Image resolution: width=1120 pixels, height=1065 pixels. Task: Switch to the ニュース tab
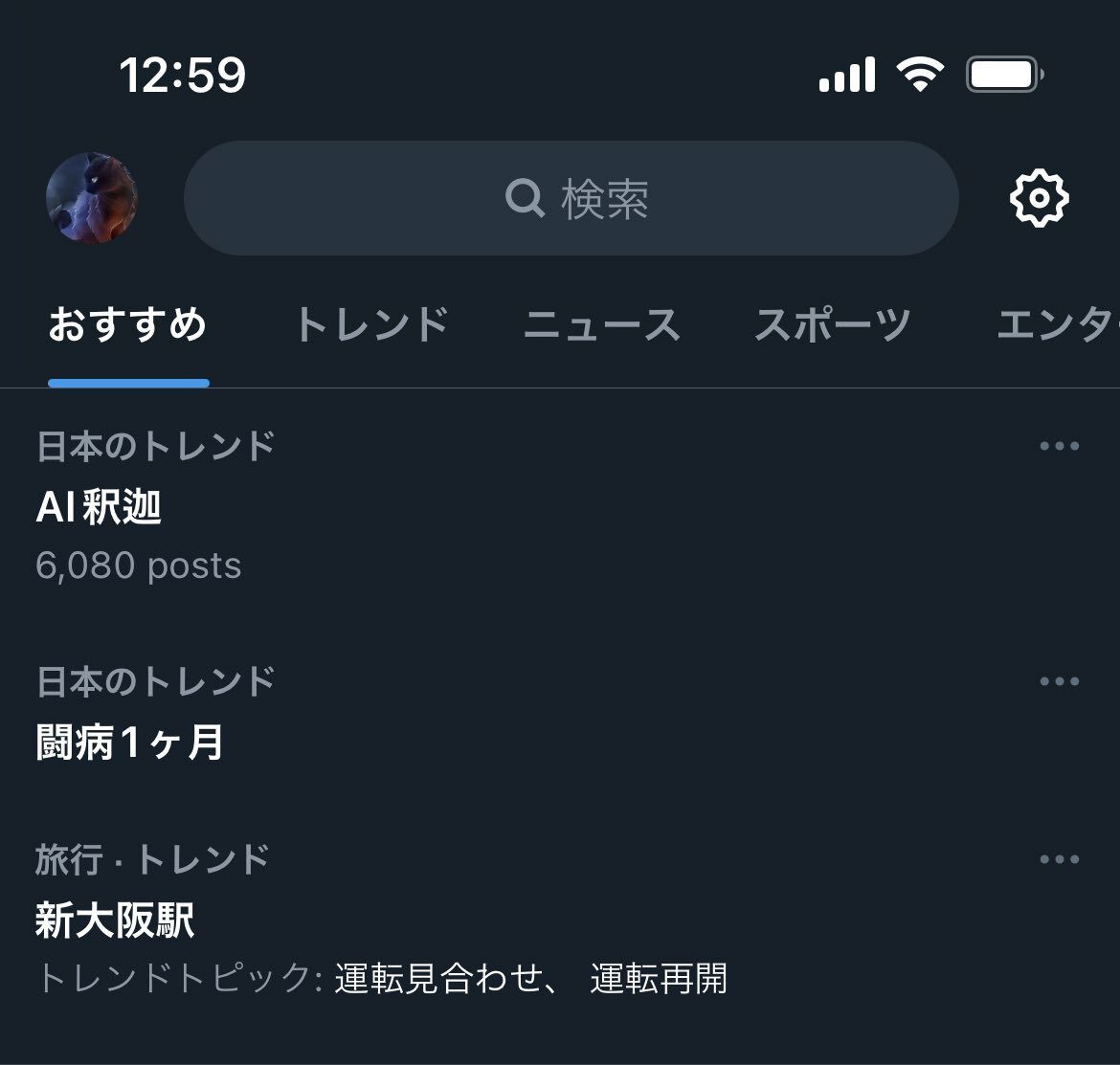coord(602,325)
